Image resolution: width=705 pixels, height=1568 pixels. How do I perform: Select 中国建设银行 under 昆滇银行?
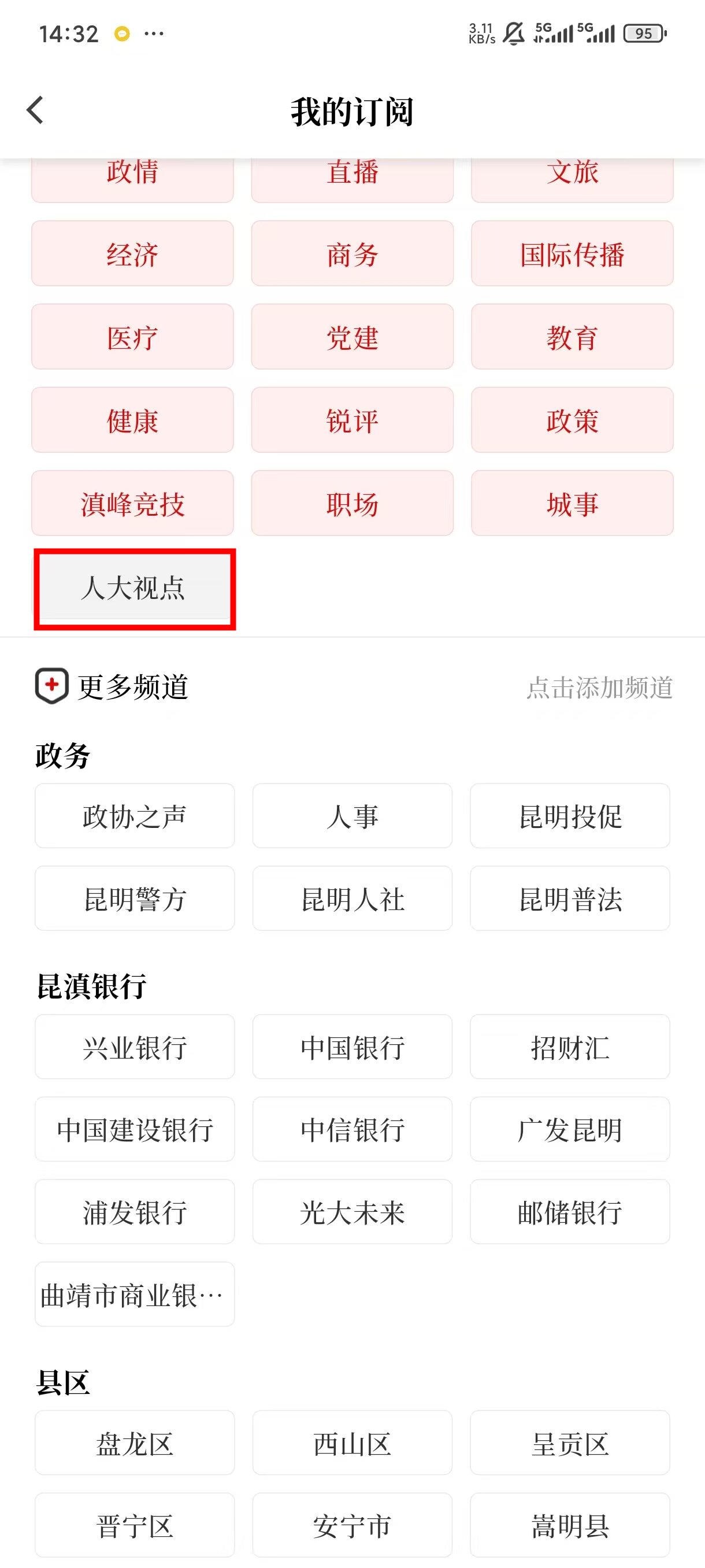point(135,1130)
